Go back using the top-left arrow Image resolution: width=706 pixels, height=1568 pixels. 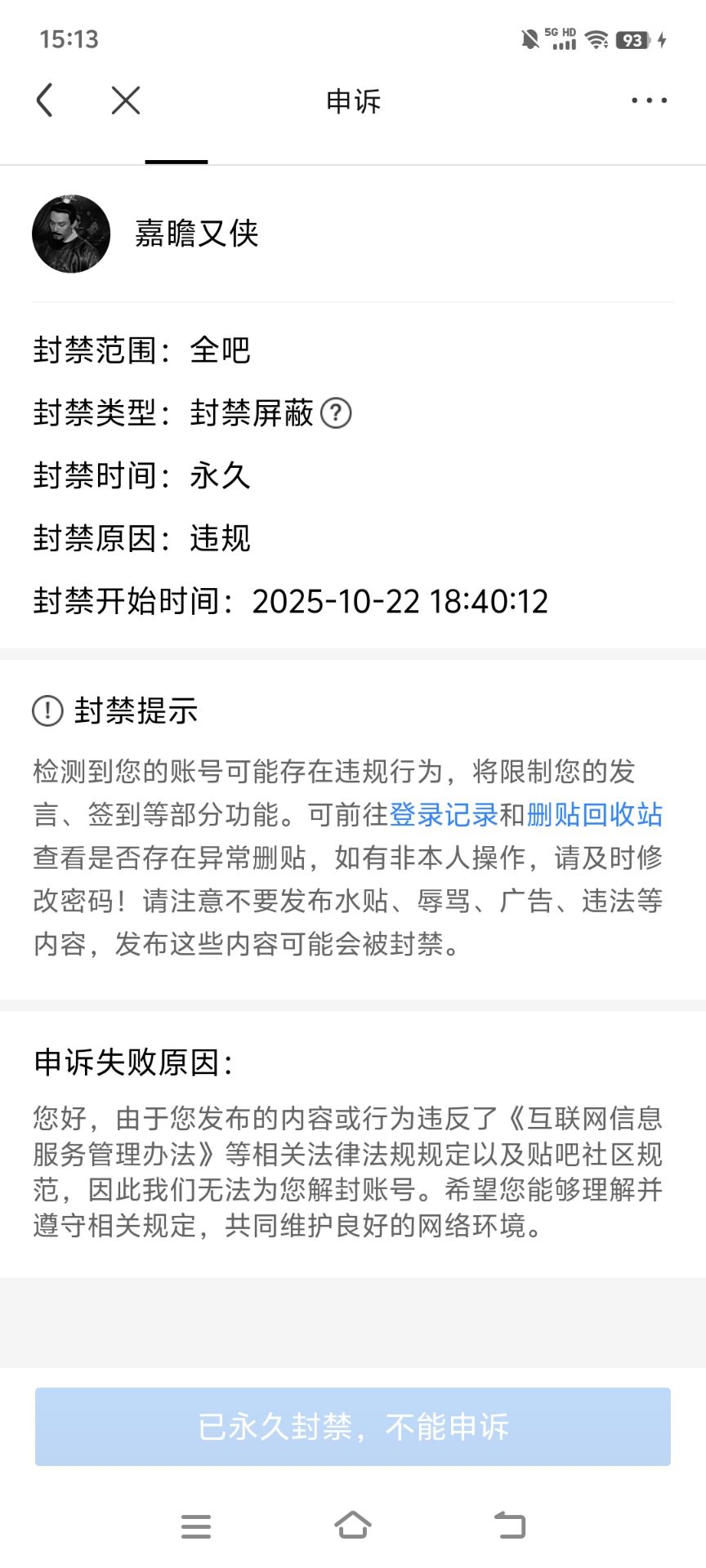pyautogui.click(x=46, y=100)
